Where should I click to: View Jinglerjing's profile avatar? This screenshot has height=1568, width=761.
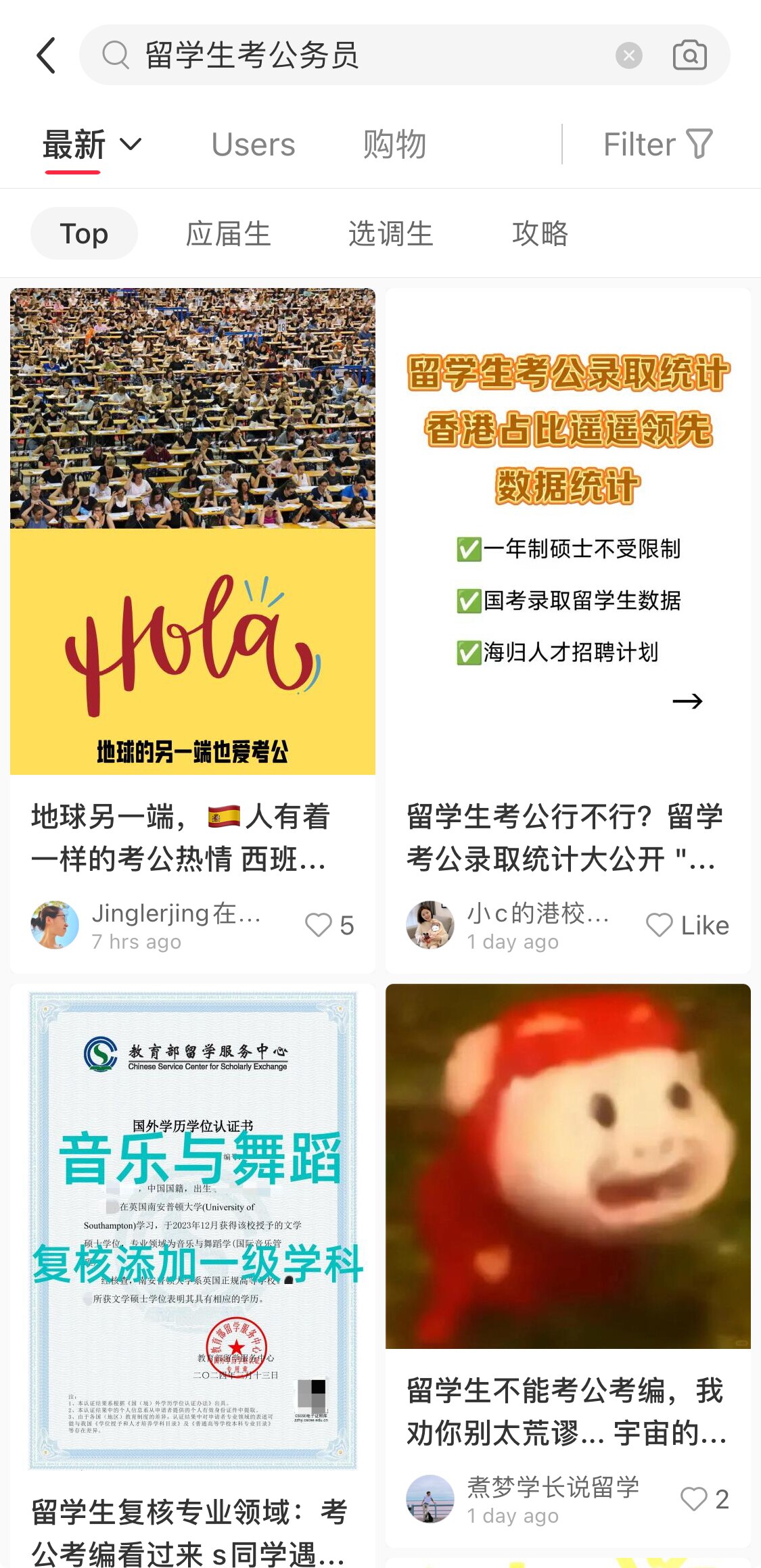click(x=55, y=925)
